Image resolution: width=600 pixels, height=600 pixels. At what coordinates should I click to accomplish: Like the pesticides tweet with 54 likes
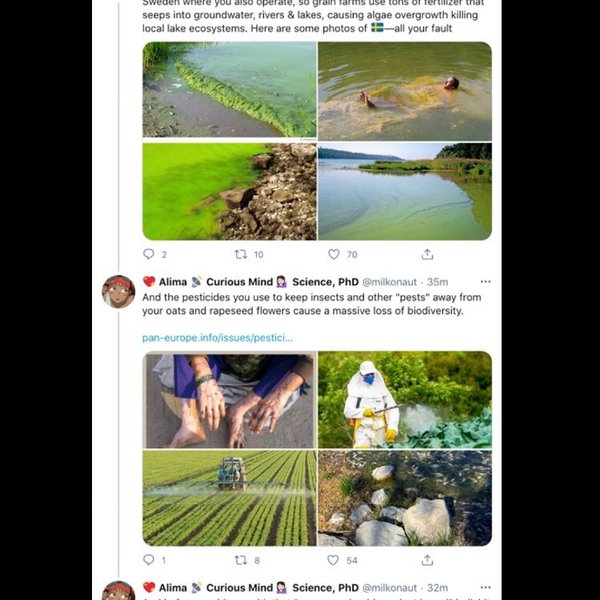[336, 560]
